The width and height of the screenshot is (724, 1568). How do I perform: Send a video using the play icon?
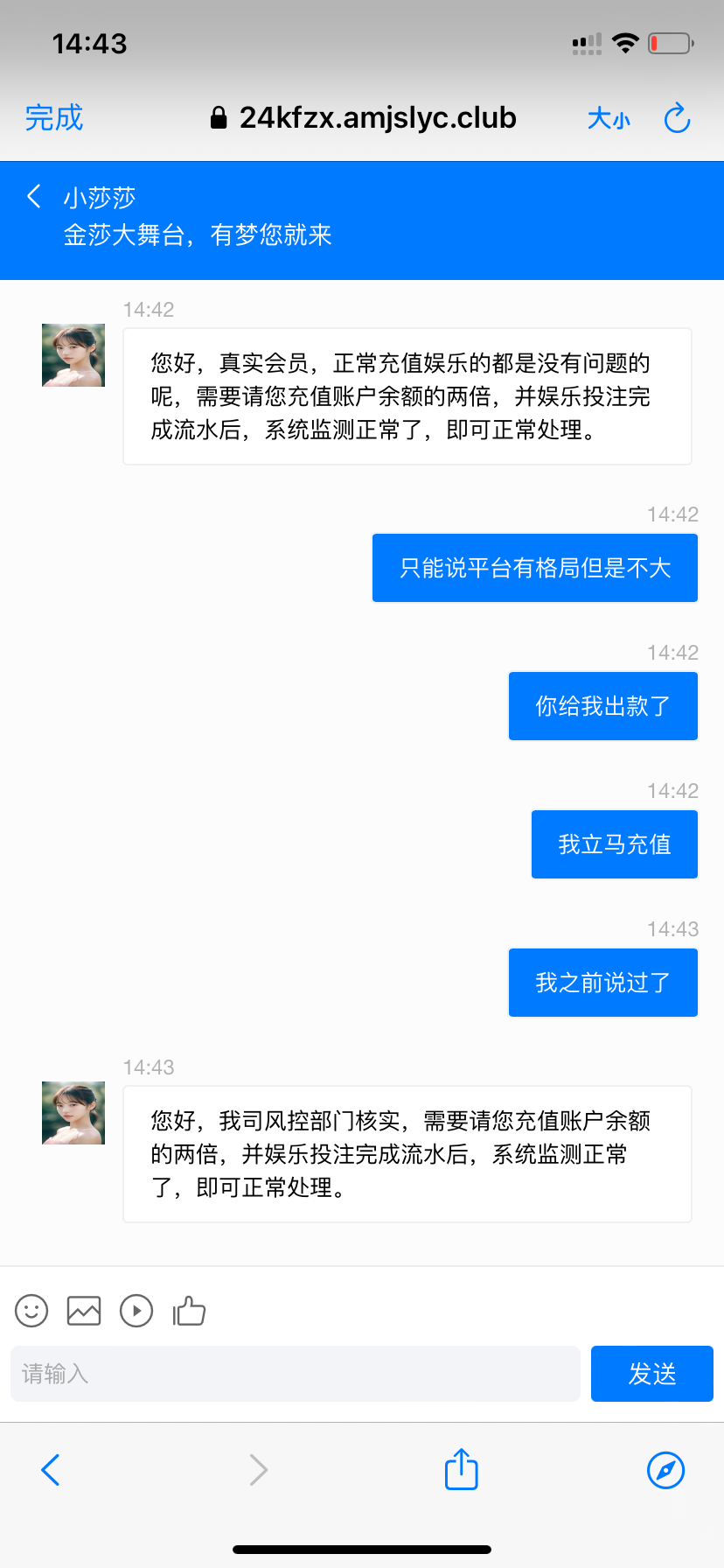(x=136, y=1311)
